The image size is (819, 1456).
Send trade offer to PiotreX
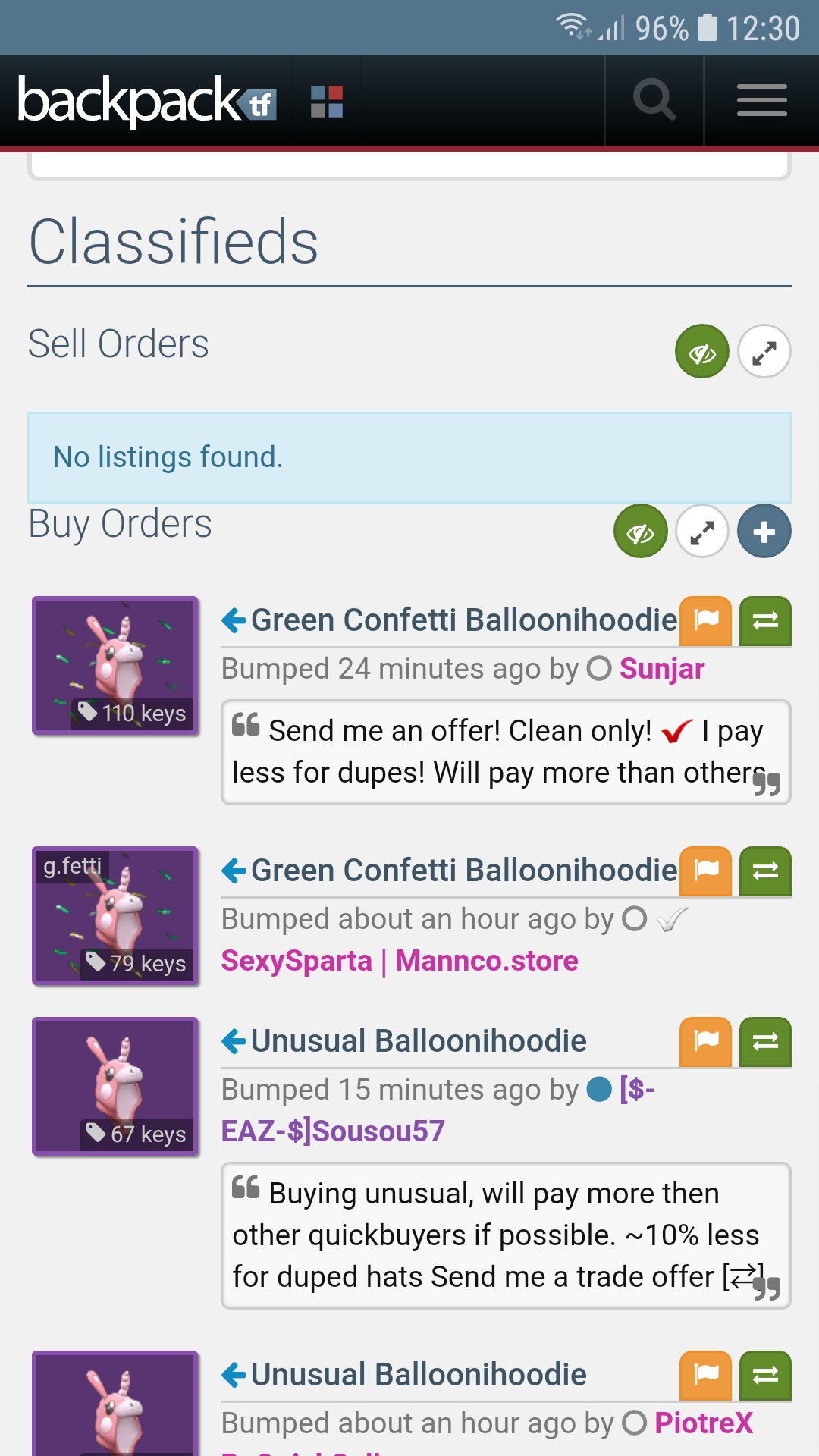tap(765, 1376)
